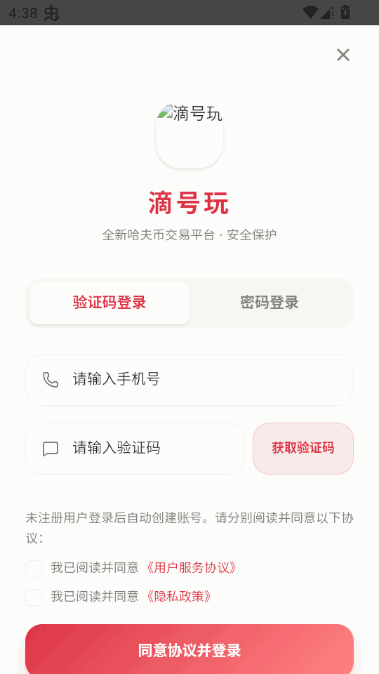Image resolution: width=379 pixels, height=674 pixels.
Task: Open the 《用户服务协议》 link
Action: pyautogui.click(x=191, y=568)
